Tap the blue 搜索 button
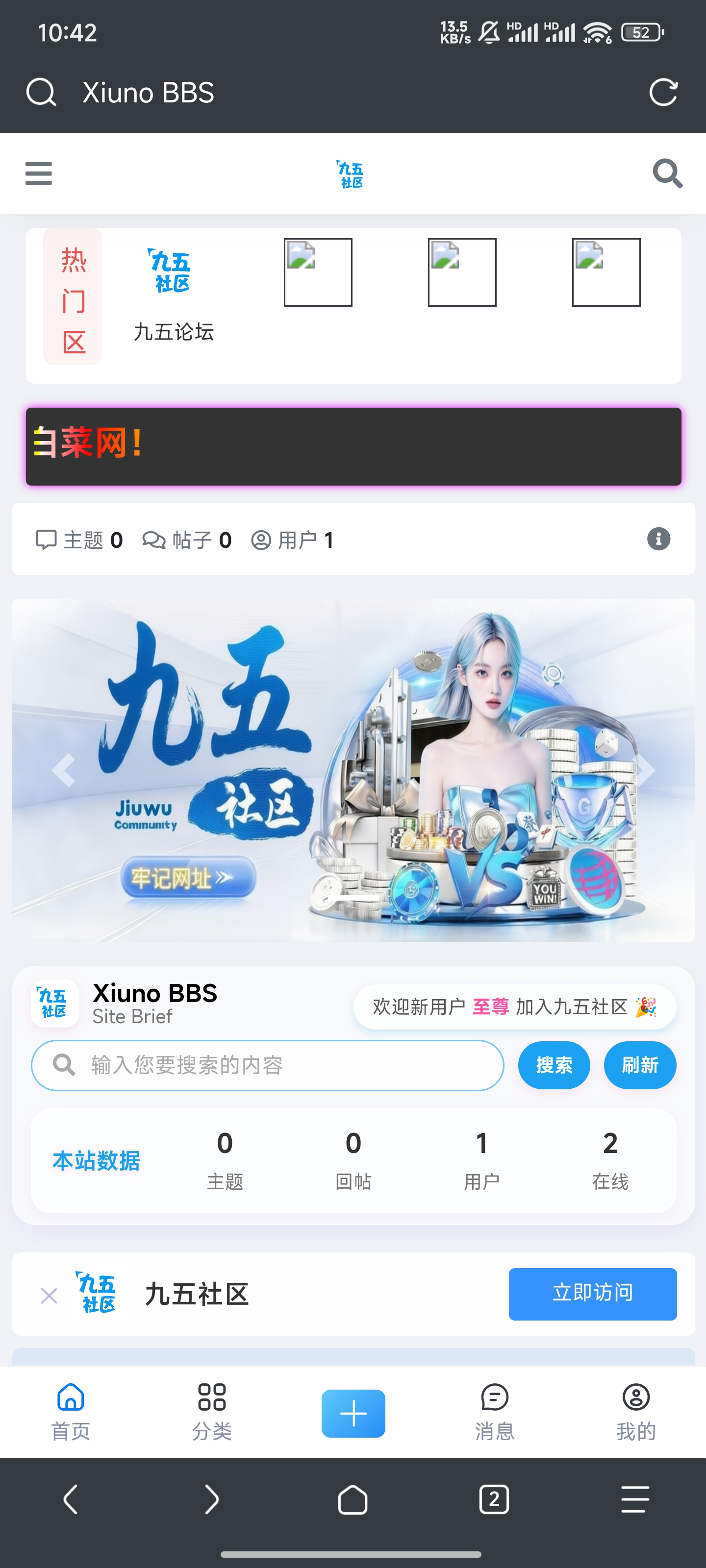Viewport: 706px width, 1568px height. click(x=554, y=1065)
